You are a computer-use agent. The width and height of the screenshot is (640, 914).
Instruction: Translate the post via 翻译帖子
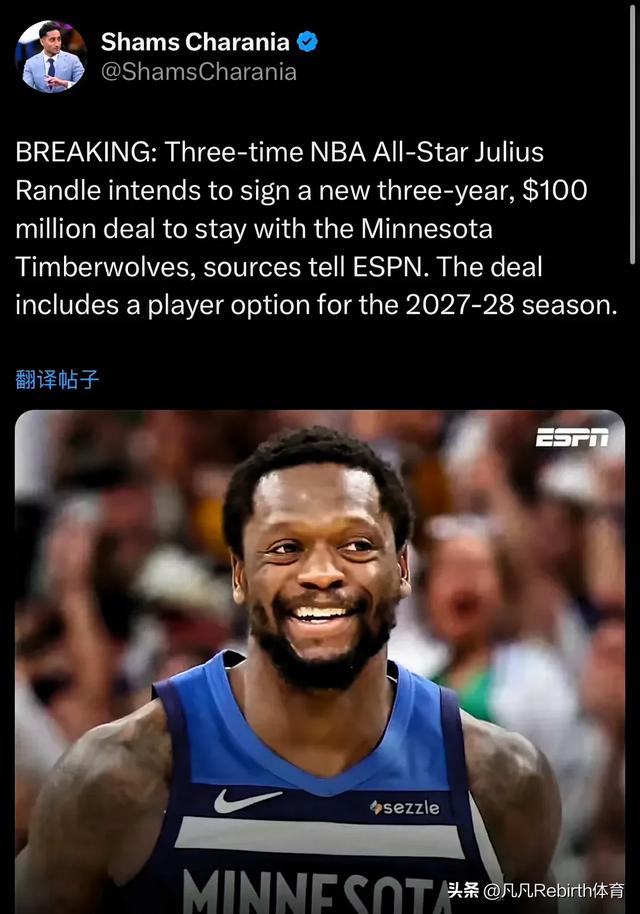click(x=57, y=379)
